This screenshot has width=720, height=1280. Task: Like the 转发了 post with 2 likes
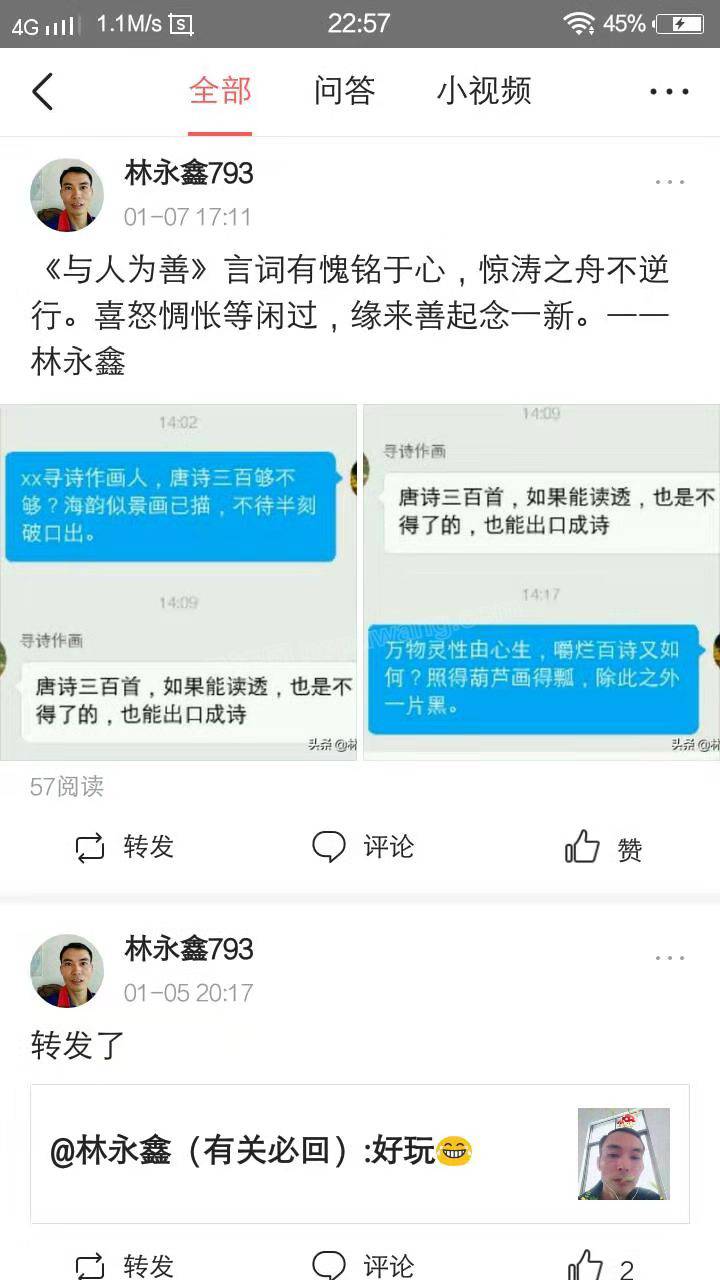pos(601,1268)
